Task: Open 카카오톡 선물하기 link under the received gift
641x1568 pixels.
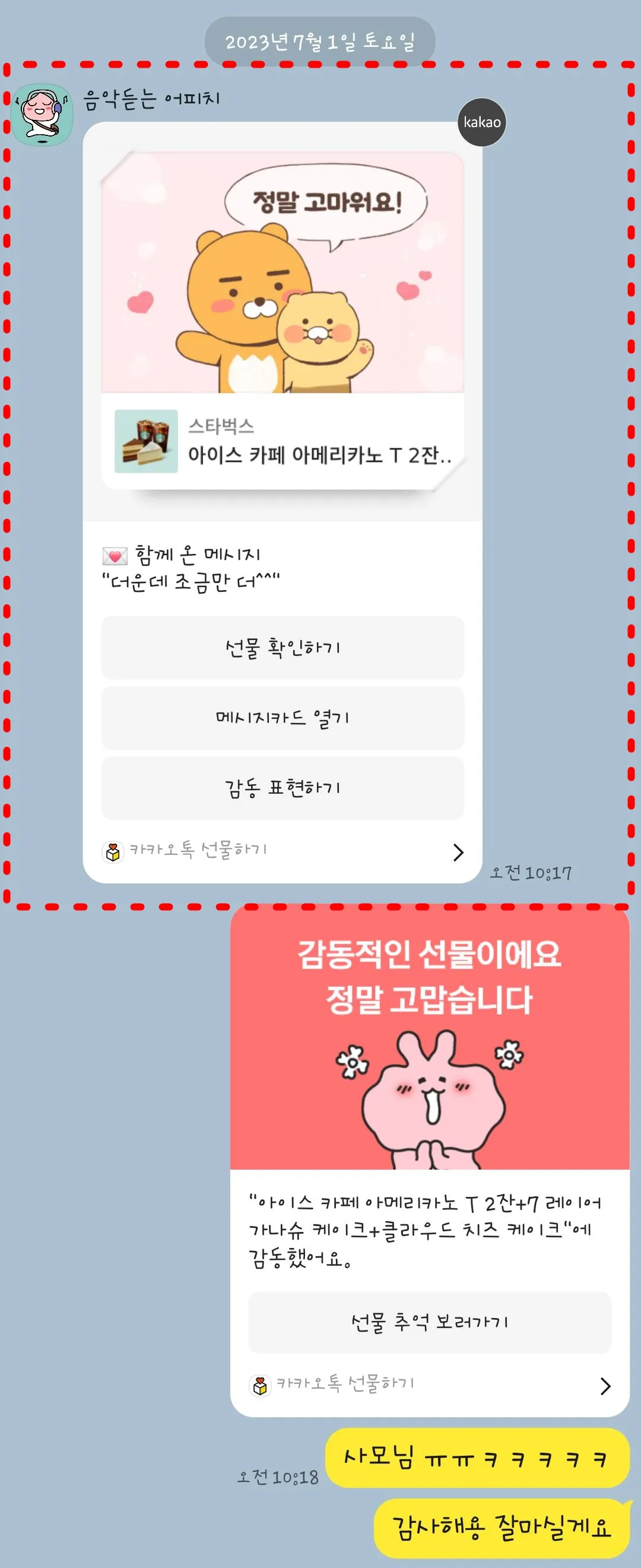Action: coord(283,851)
